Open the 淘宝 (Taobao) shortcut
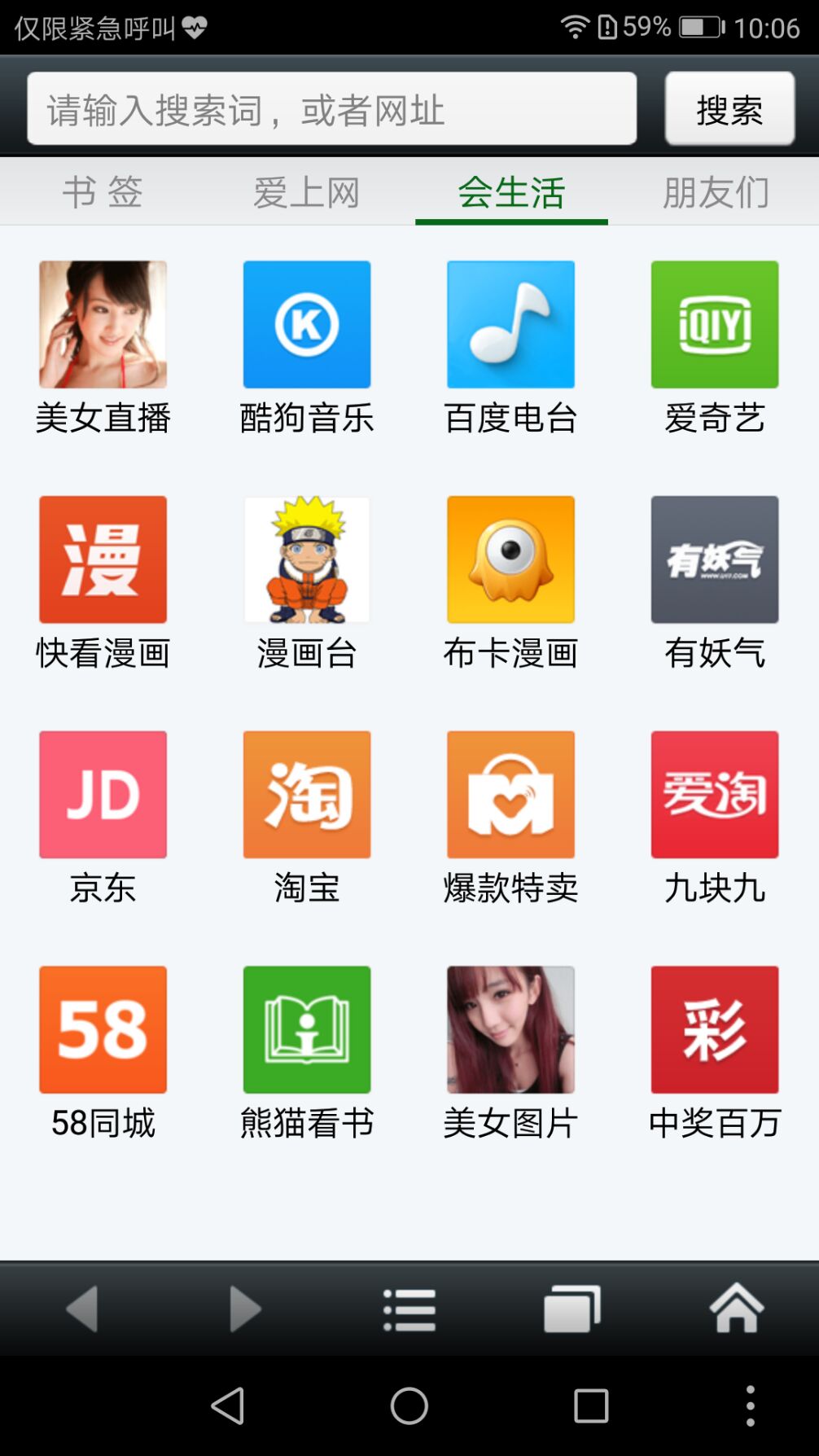The image size is (819, 1456). 307,794
